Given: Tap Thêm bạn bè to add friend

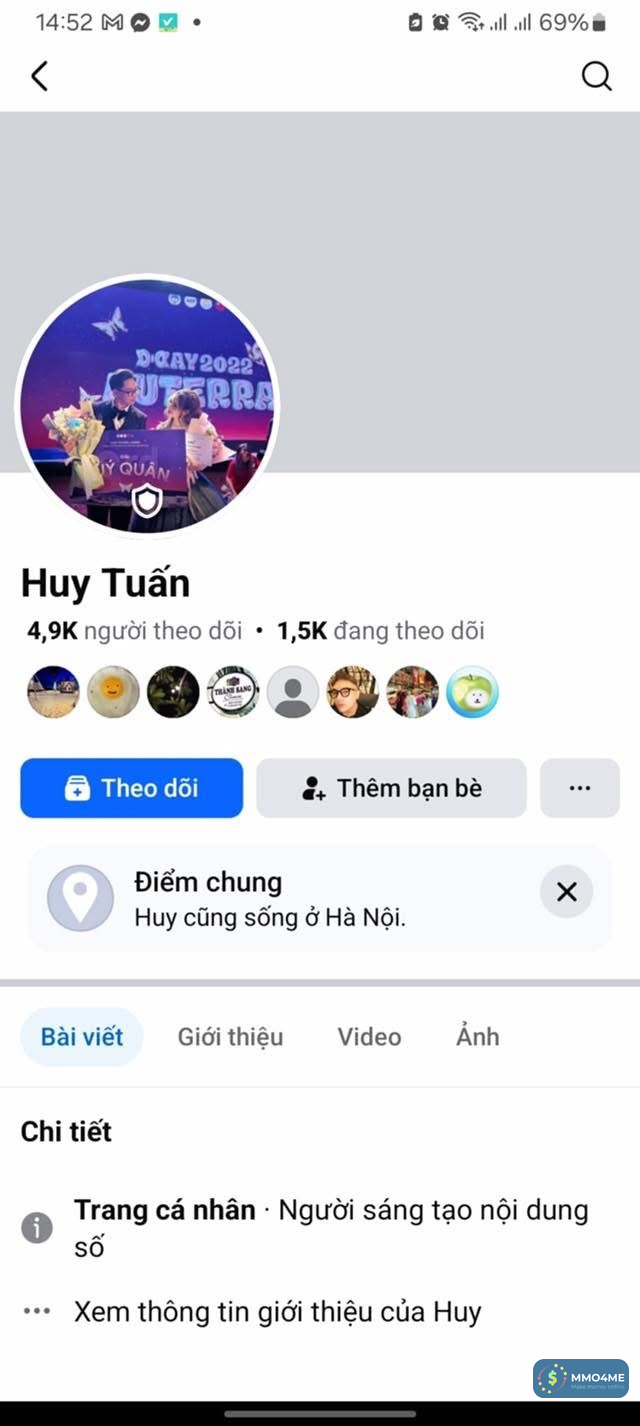Looking at the screenshot, I should click(x=391, y=788).
